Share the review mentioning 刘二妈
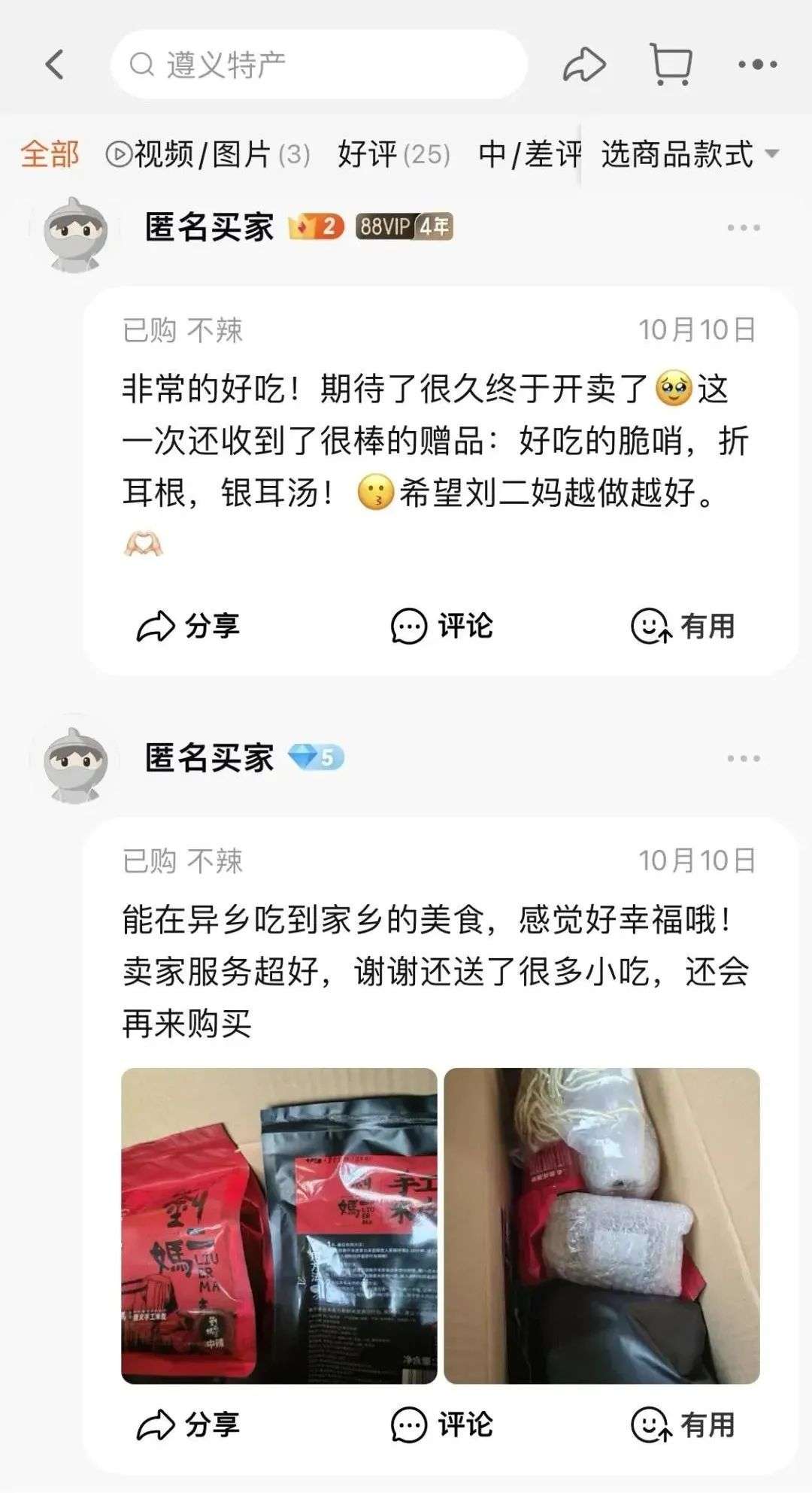 coord(188,626)
